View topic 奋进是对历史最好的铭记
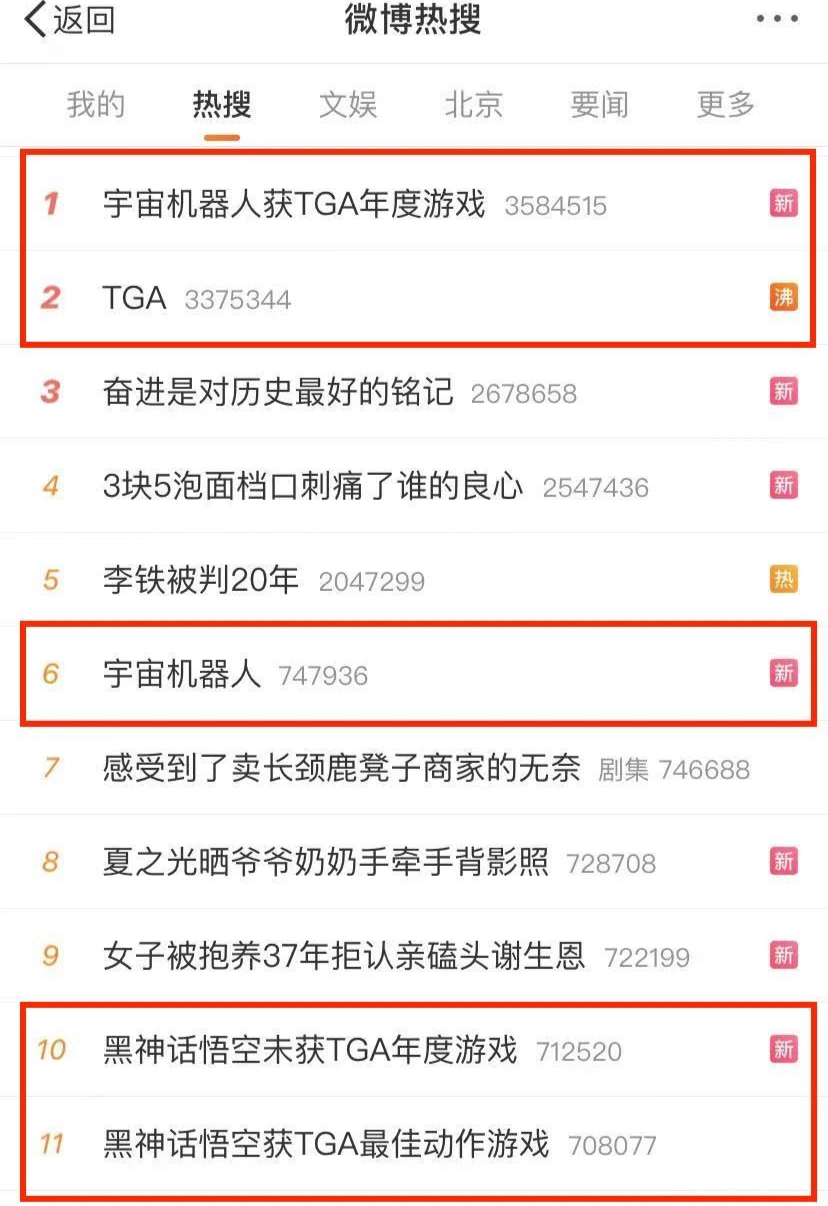The width and height of the screenshot is (828, 1206). pyautogui.click(x=278, y=392)
